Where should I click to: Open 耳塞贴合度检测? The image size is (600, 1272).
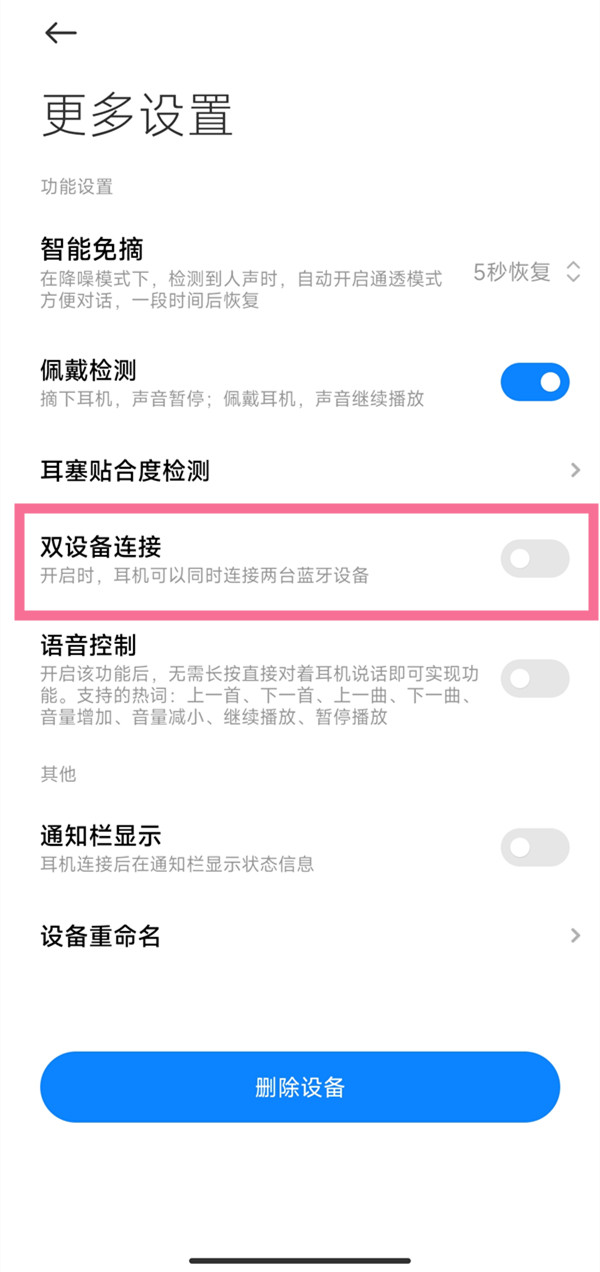pyautogui.click(x=300, y=470)
